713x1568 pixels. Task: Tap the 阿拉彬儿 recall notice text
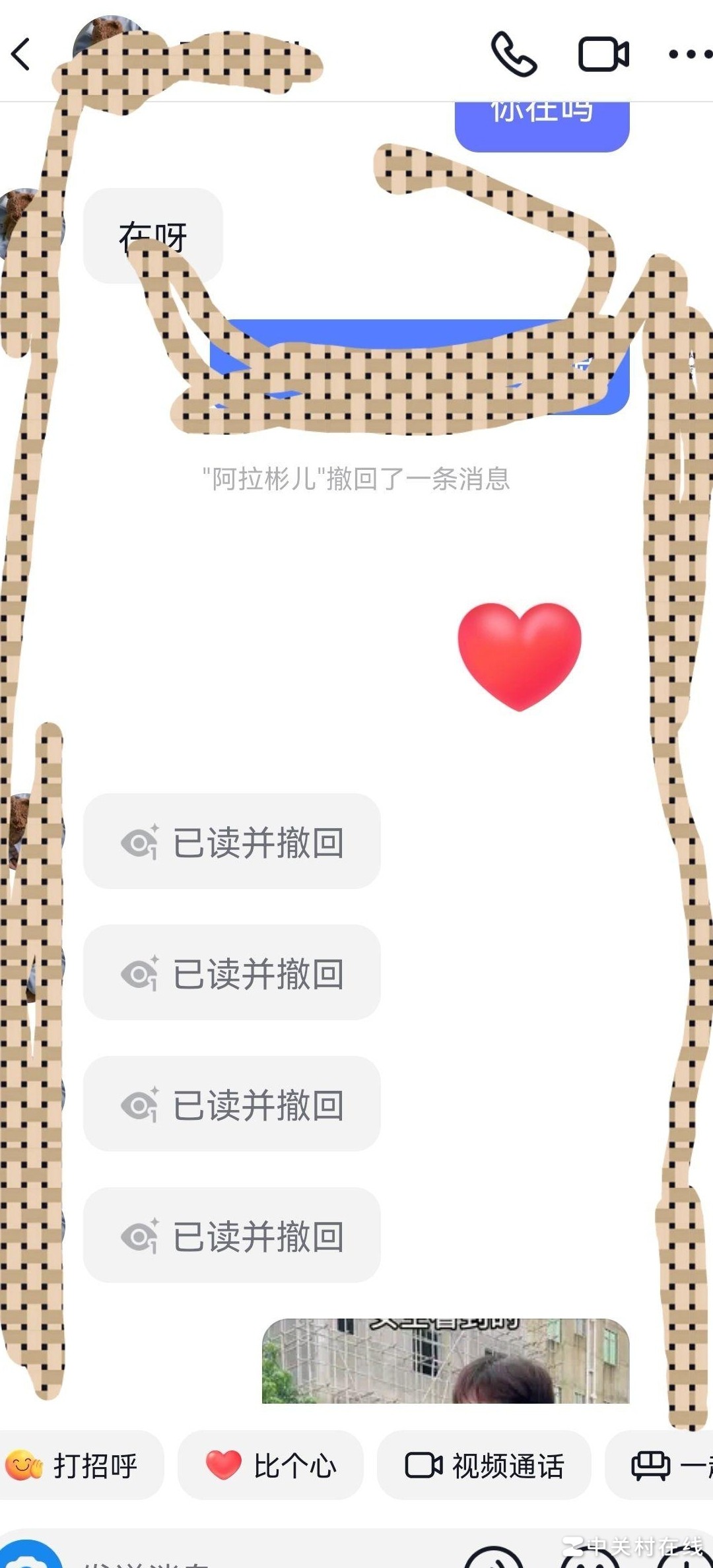pos(356,480)
